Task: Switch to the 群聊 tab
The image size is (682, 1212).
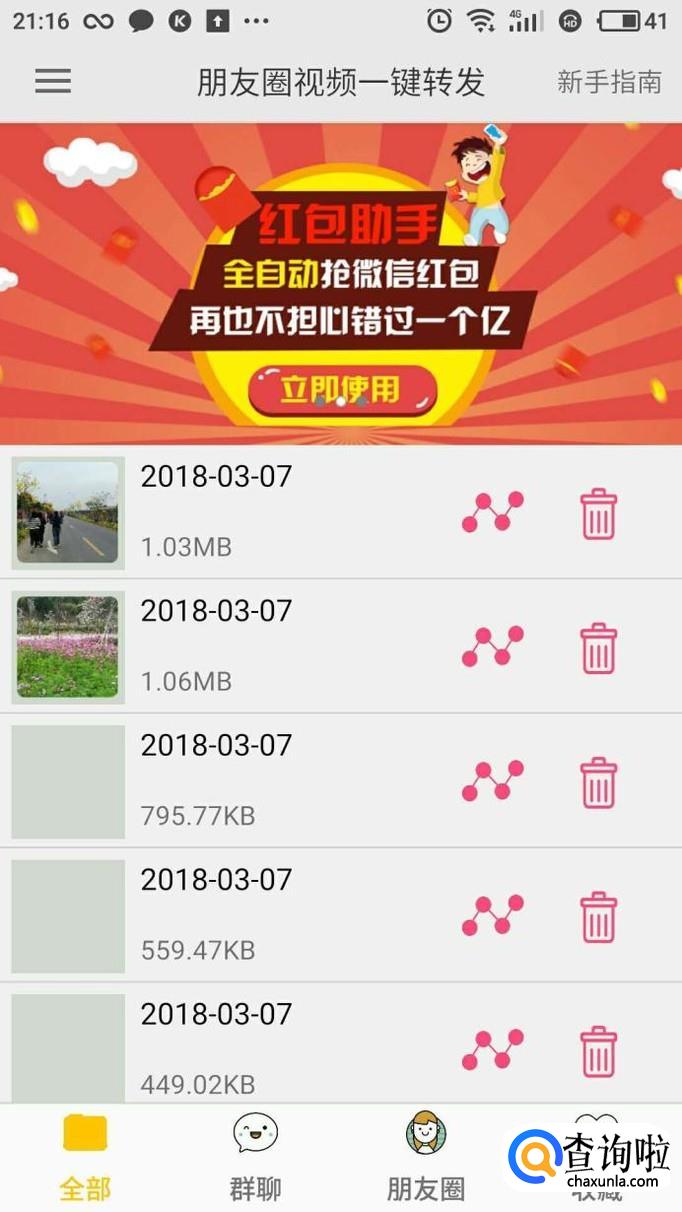Action: [x=255, y=1158]
